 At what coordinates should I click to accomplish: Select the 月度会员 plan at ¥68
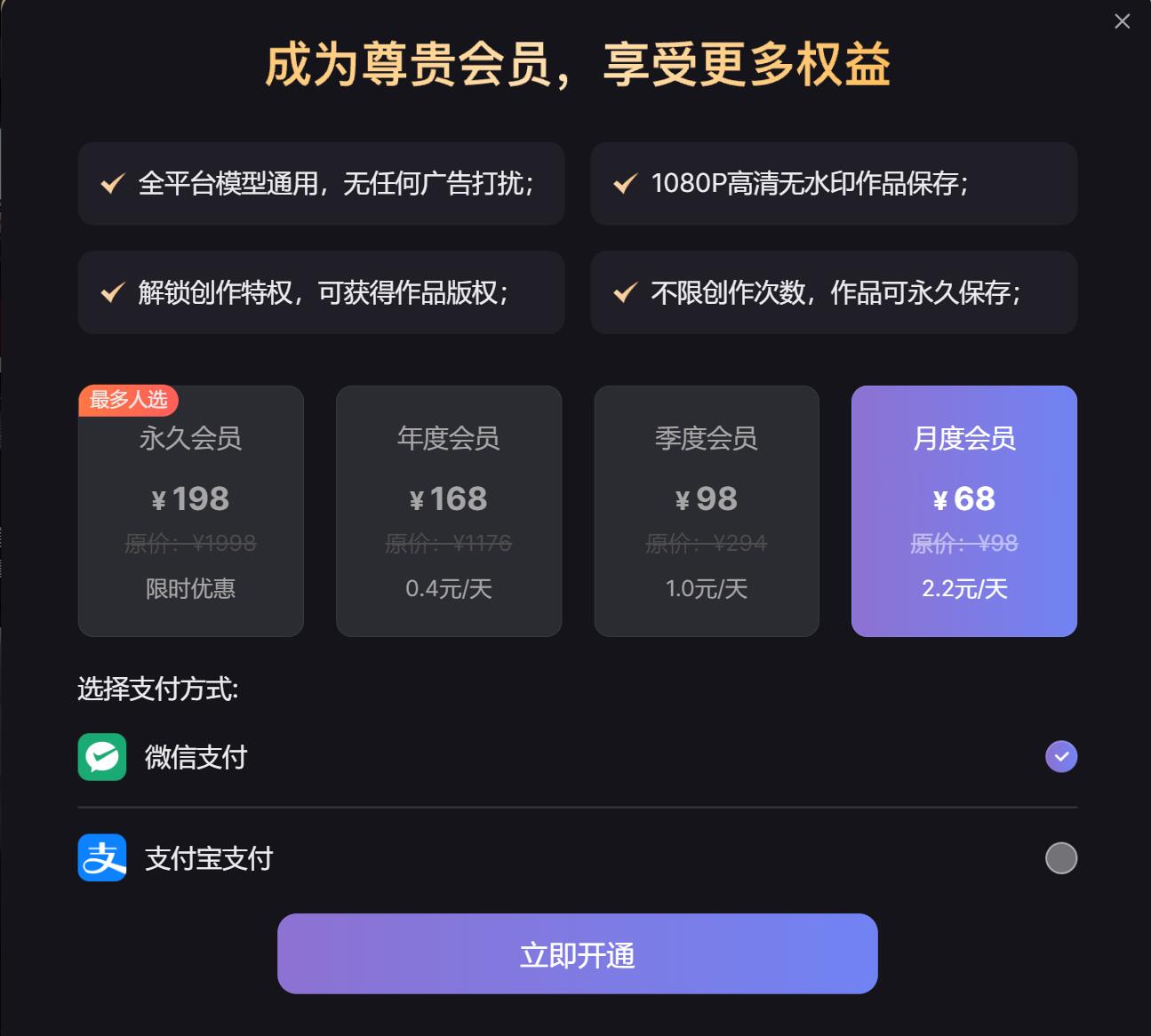click(964, 511)
